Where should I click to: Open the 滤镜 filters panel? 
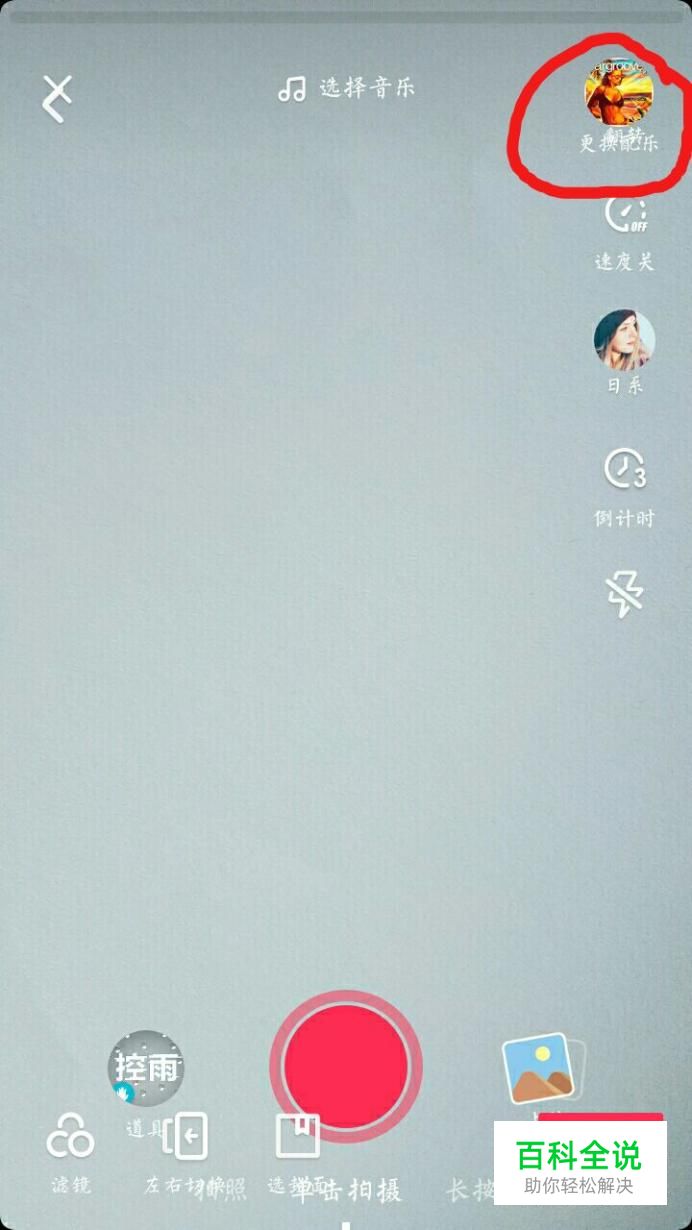click(x=70, y=1138)
